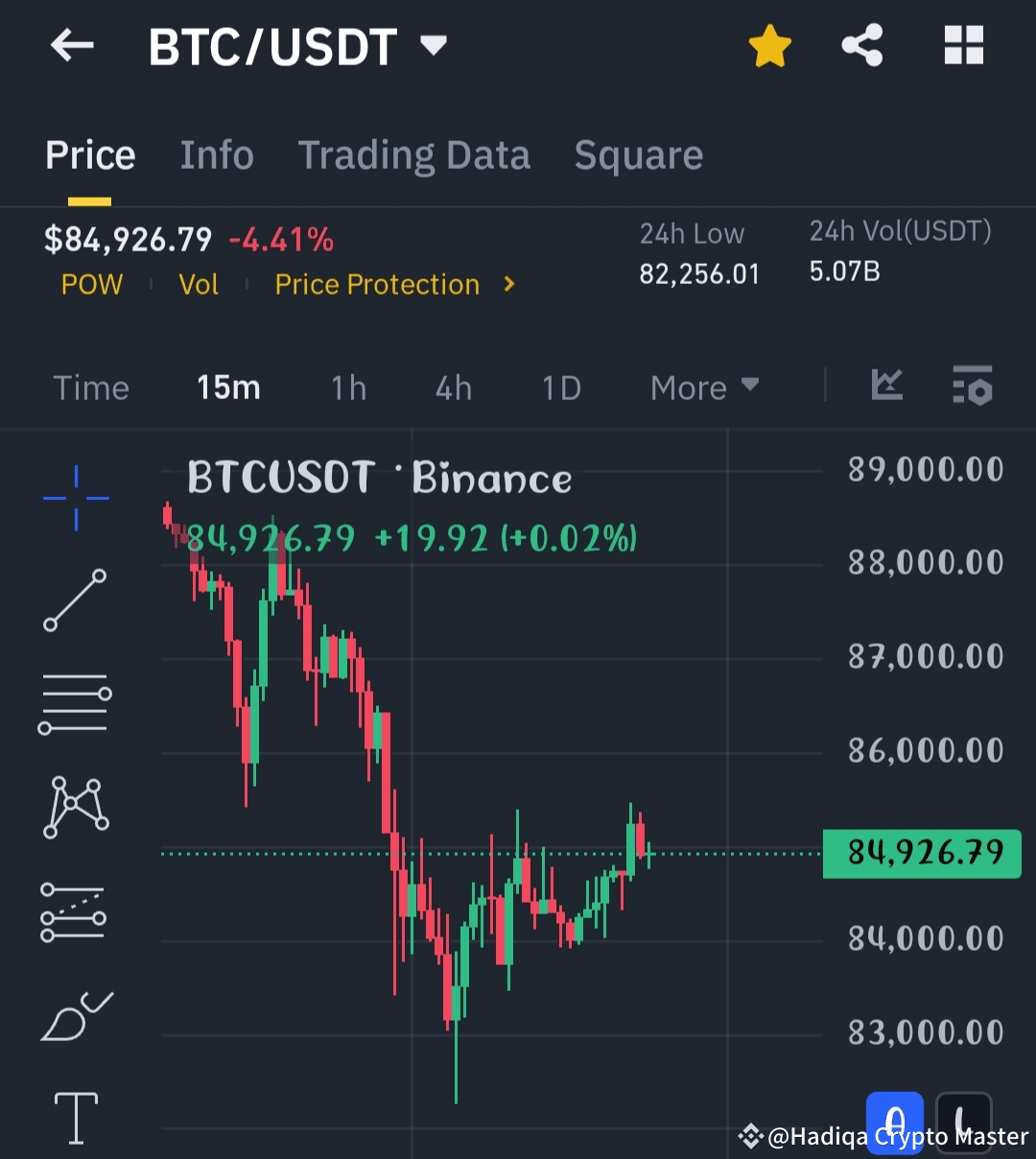The image size is (1036, 1159).
Task: Open Price Protection details
Action: [x=395, y=285]
